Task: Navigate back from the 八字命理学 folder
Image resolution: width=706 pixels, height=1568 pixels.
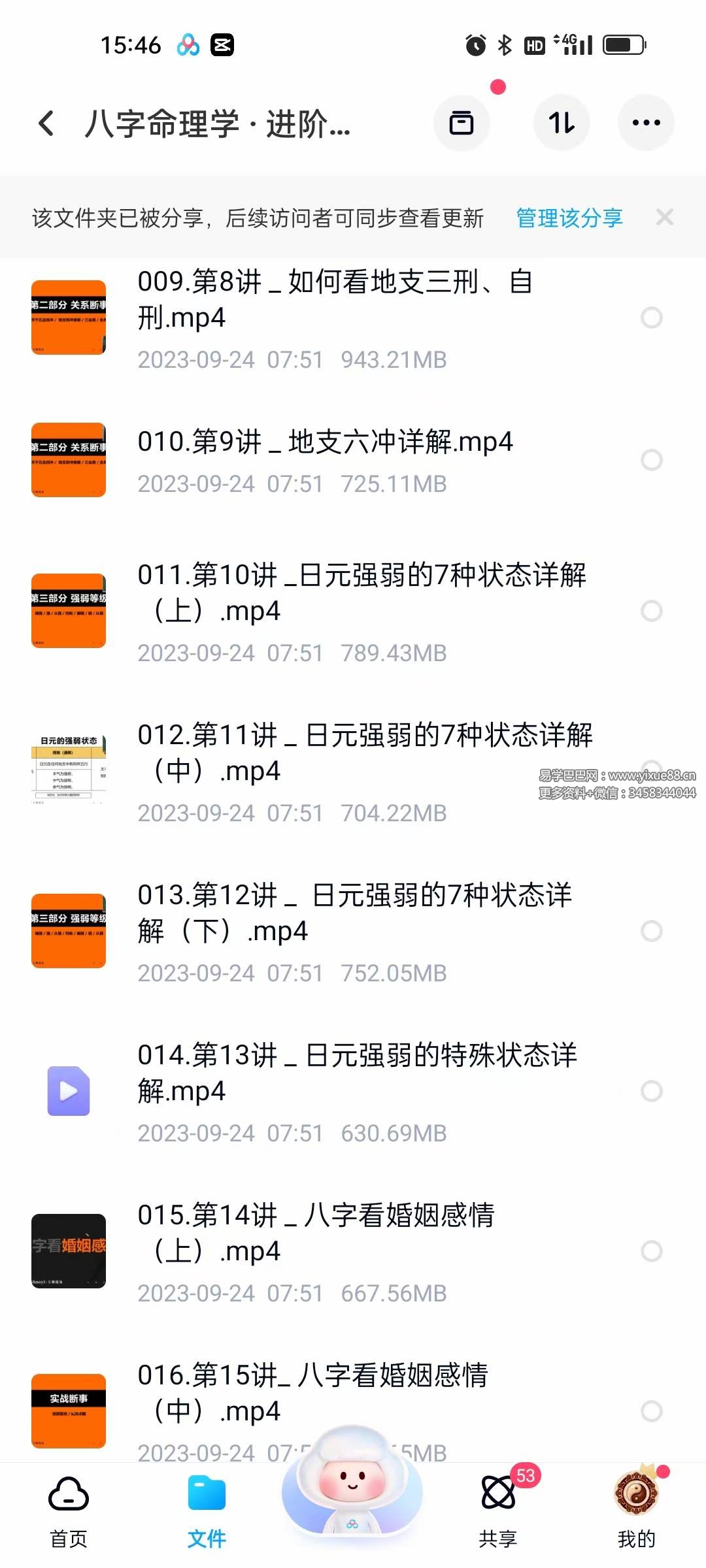Action: pos(46,124)
